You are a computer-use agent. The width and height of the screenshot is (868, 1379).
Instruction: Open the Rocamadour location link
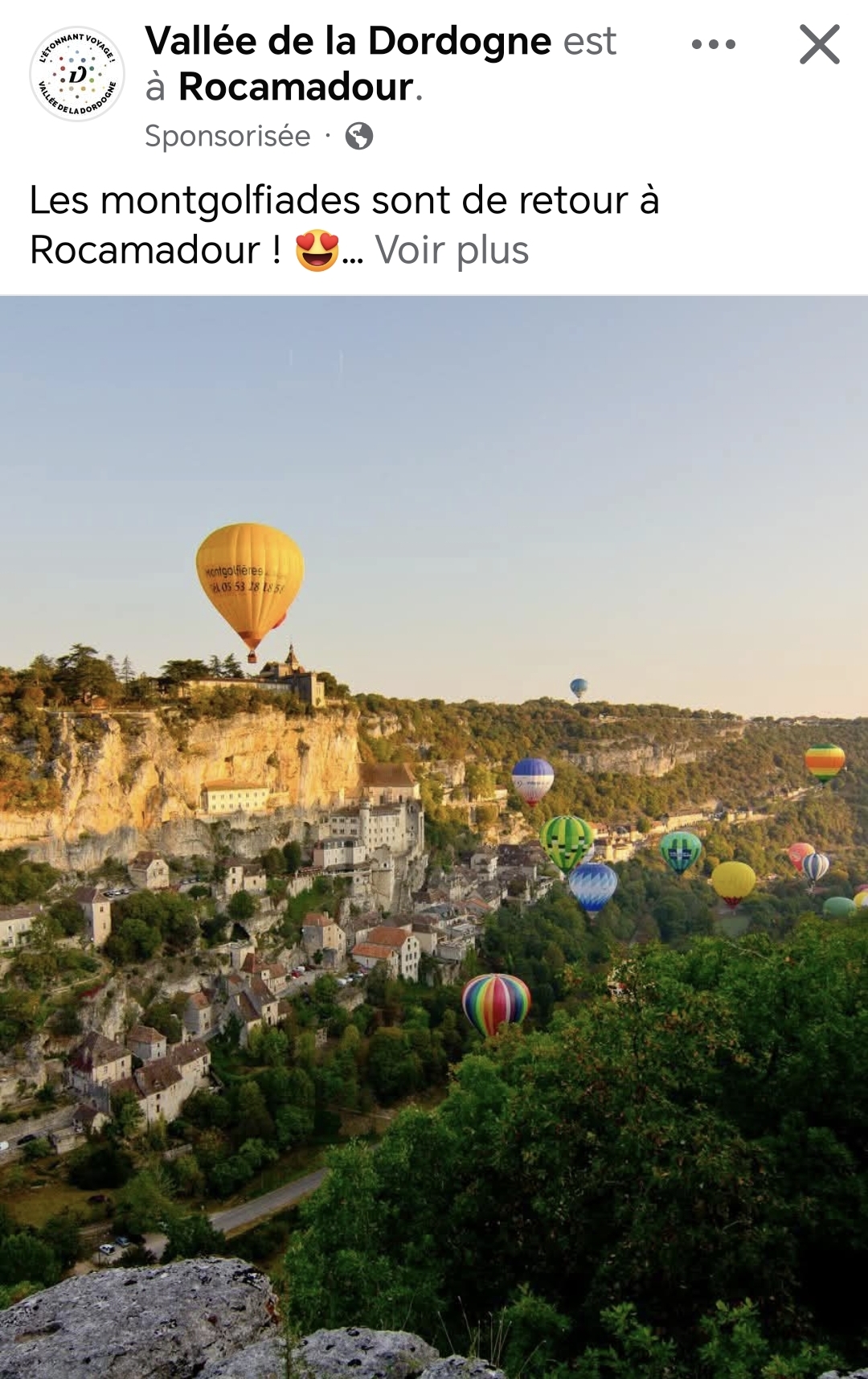tap(296, 87)
